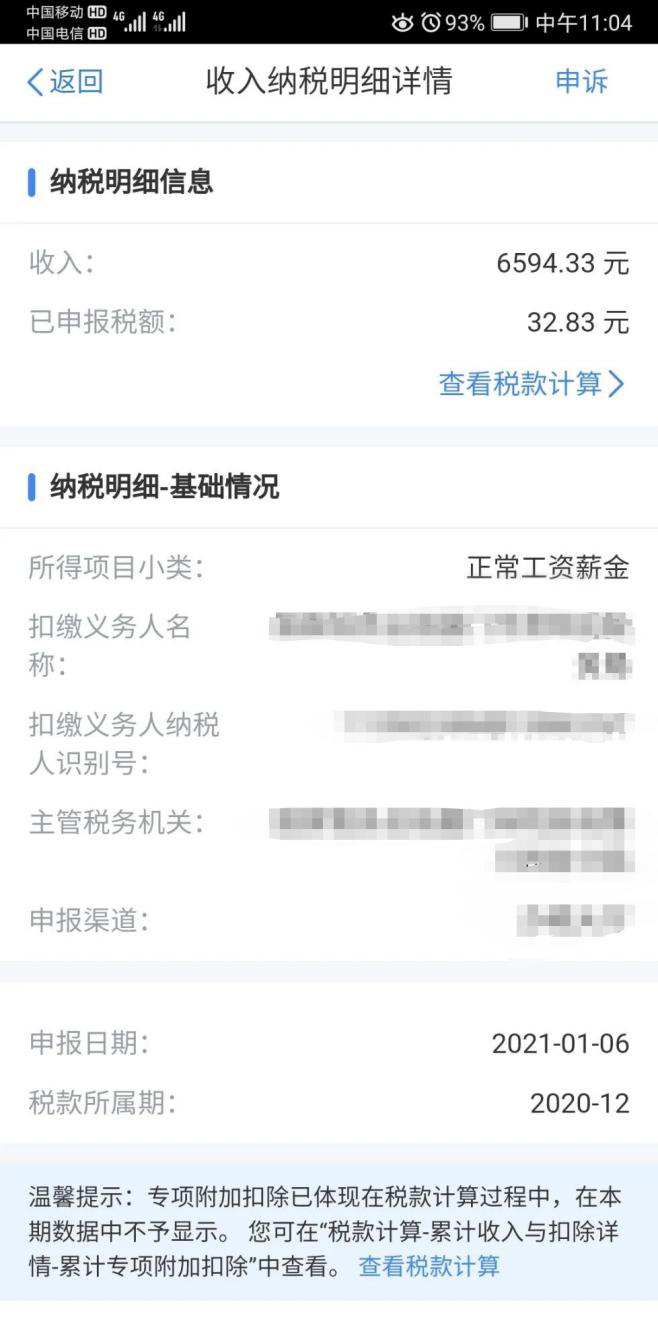This screenshot has height=1317, width=658.
Task: Open 查看税款计算 under declared tax amount
Action: click(x=531, y=383)
